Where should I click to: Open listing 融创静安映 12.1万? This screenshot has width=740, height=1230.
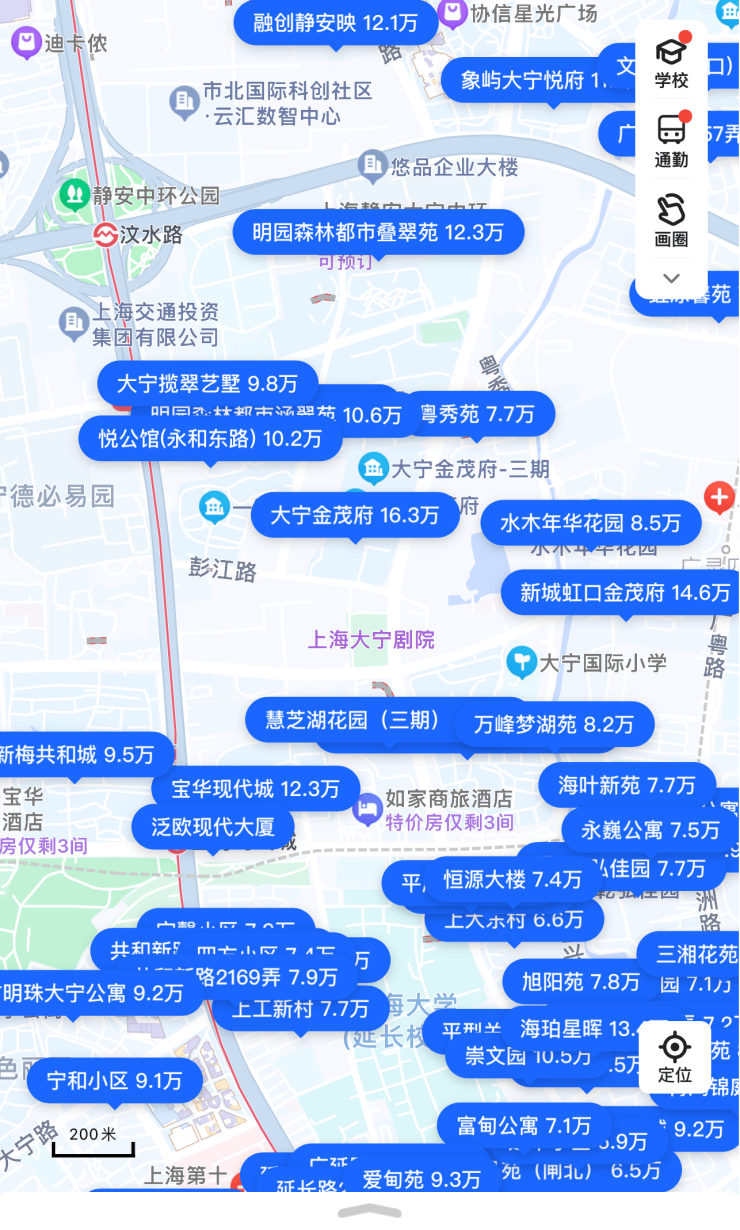[x=336, y=23]
